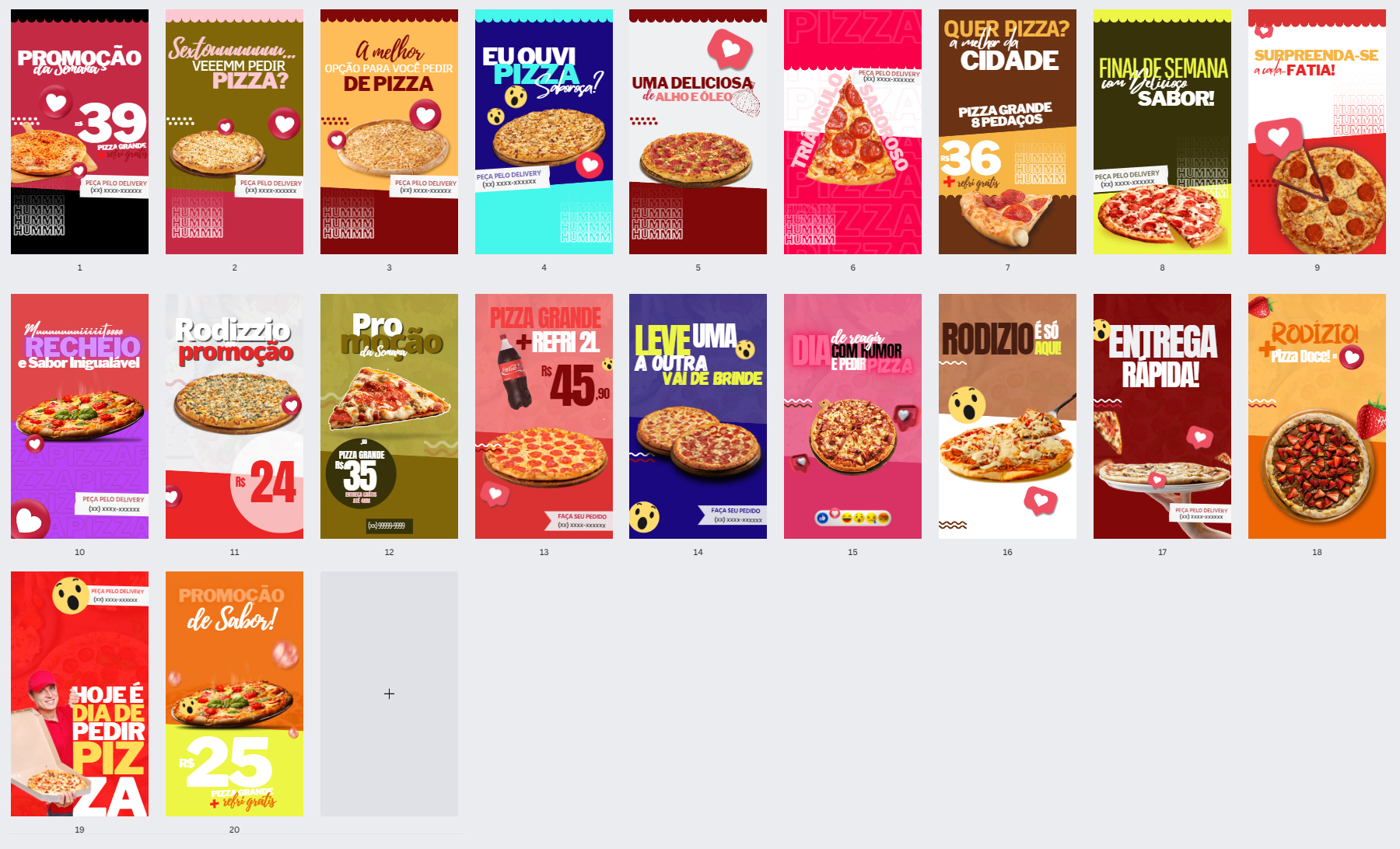The width and height of the screenshot is (1400, 849).
Task: Select page 14 'Leve uma a outra' design
Action: (698, 416)
